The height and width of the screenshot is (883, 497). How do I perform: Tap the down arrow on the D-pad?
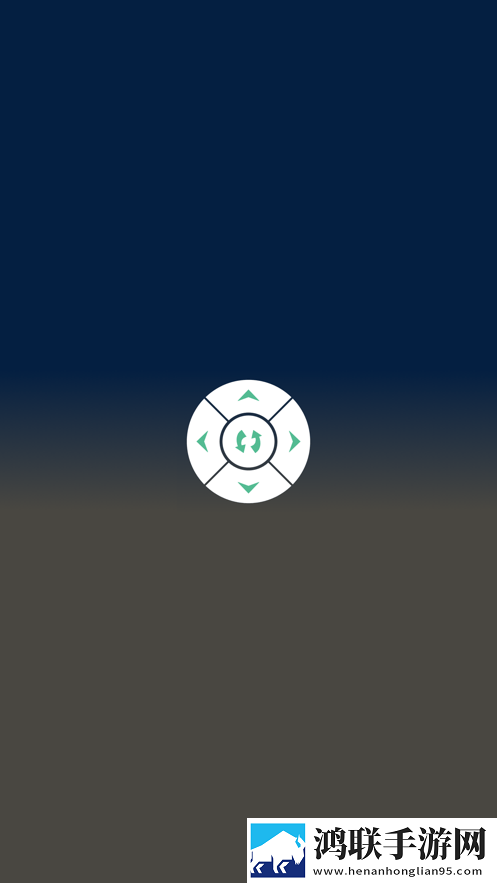(248, 487)
